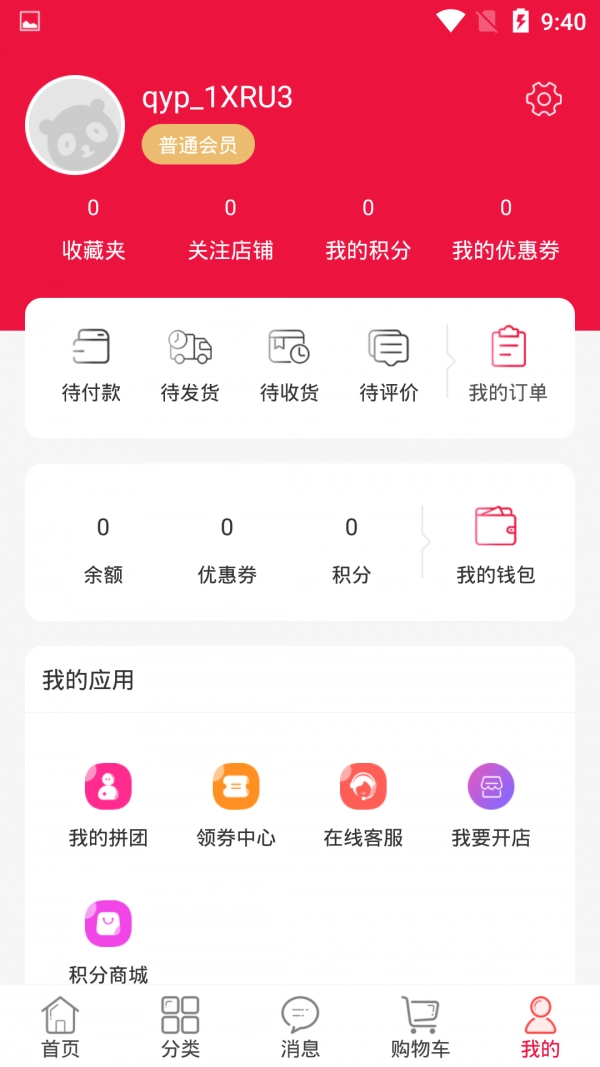
Task: Open 我的钱包 wallet
Action: tap(496, 545)
